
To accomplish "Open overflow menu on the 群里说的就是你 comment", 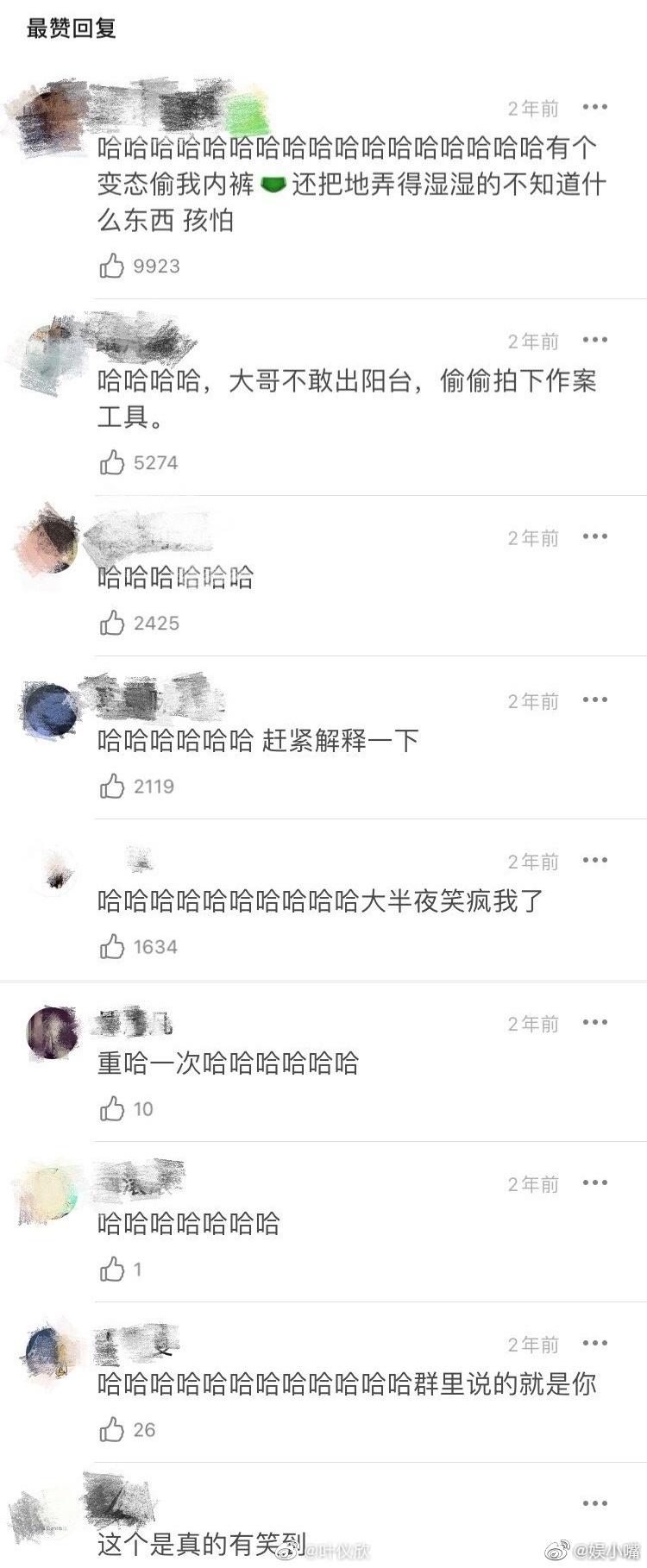I will (x=594, y=1343).
